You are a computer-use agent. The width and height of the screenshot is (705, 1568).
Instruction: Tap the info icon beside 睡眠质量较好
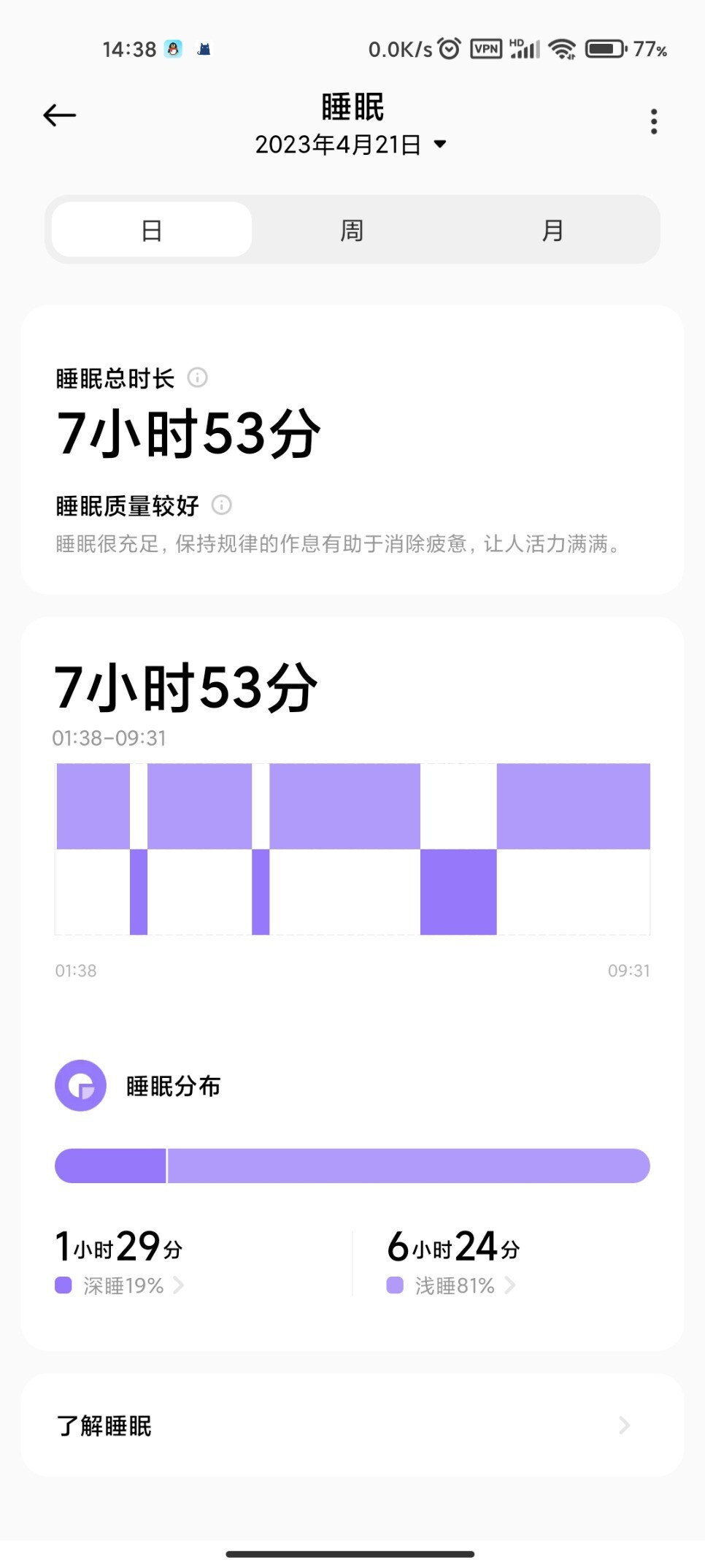pos(222,505)
